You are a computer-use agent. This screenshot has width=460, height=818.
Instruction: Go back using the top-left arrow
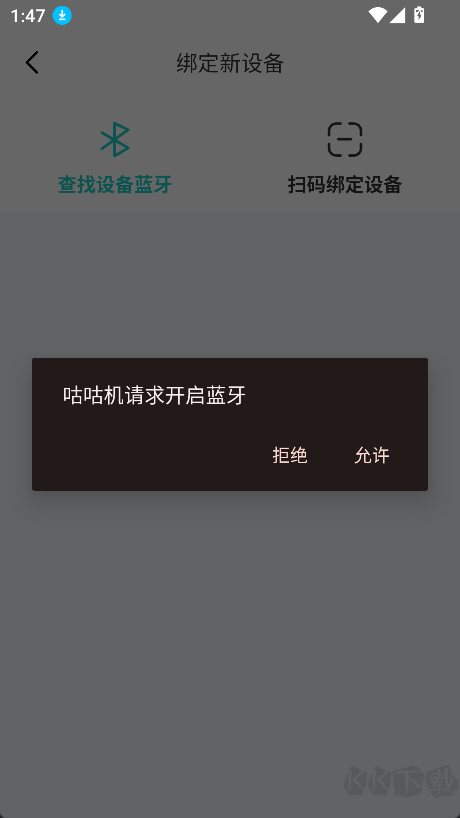(32, 63)
